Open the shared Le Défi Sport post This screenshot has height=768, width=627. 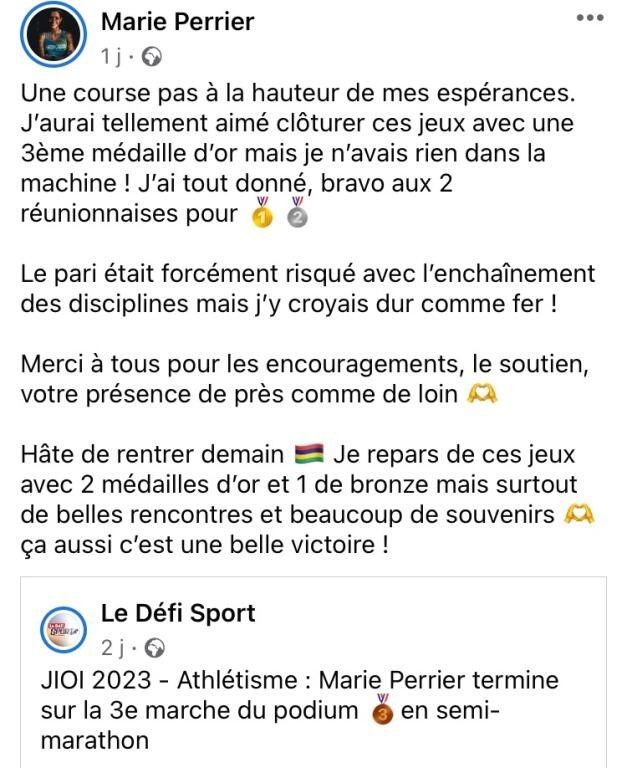[300, 711]
